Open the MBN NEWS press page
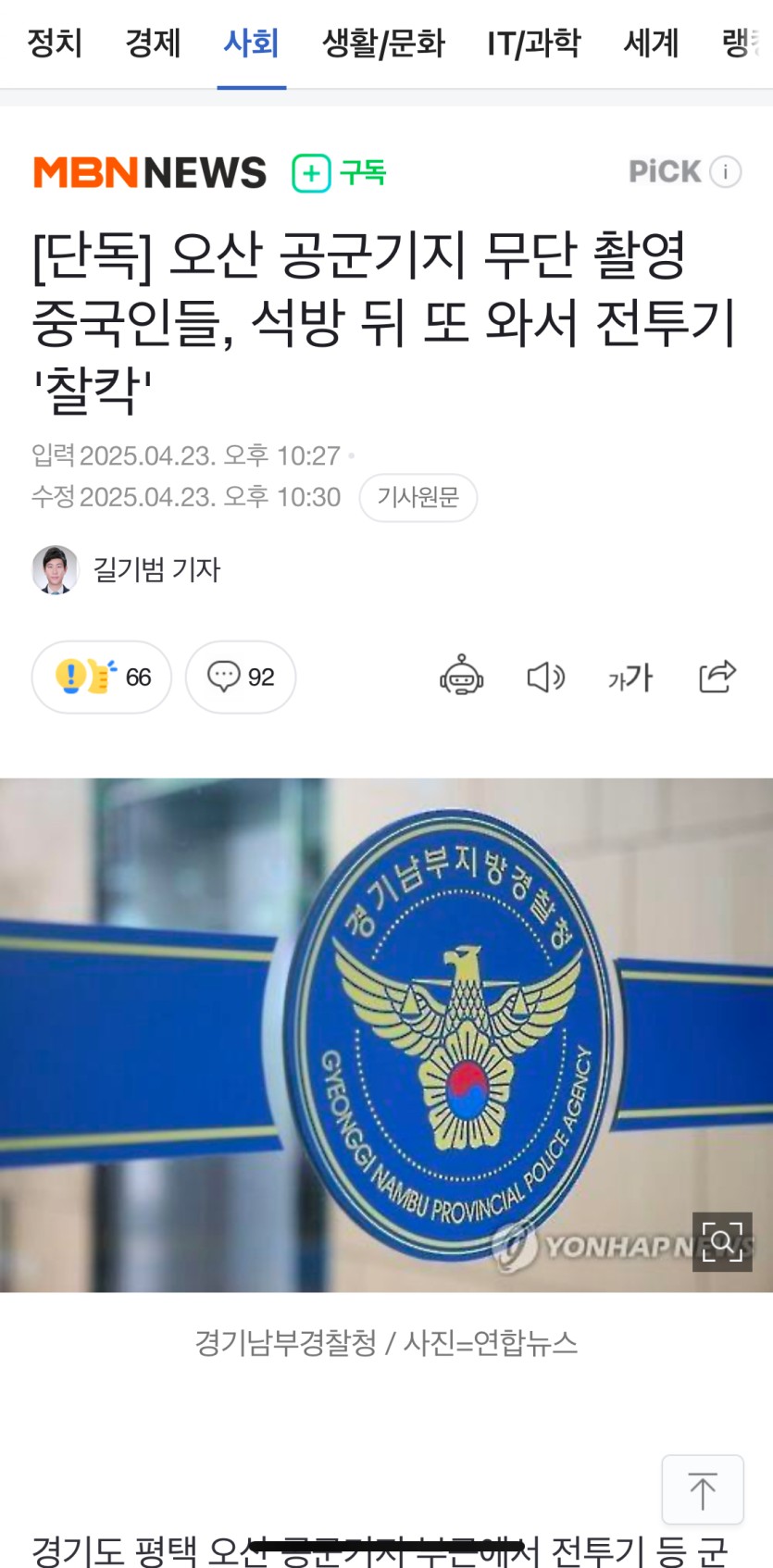Image resolution: width=773 pixels, height=1568 pixels. click(150, 173)
